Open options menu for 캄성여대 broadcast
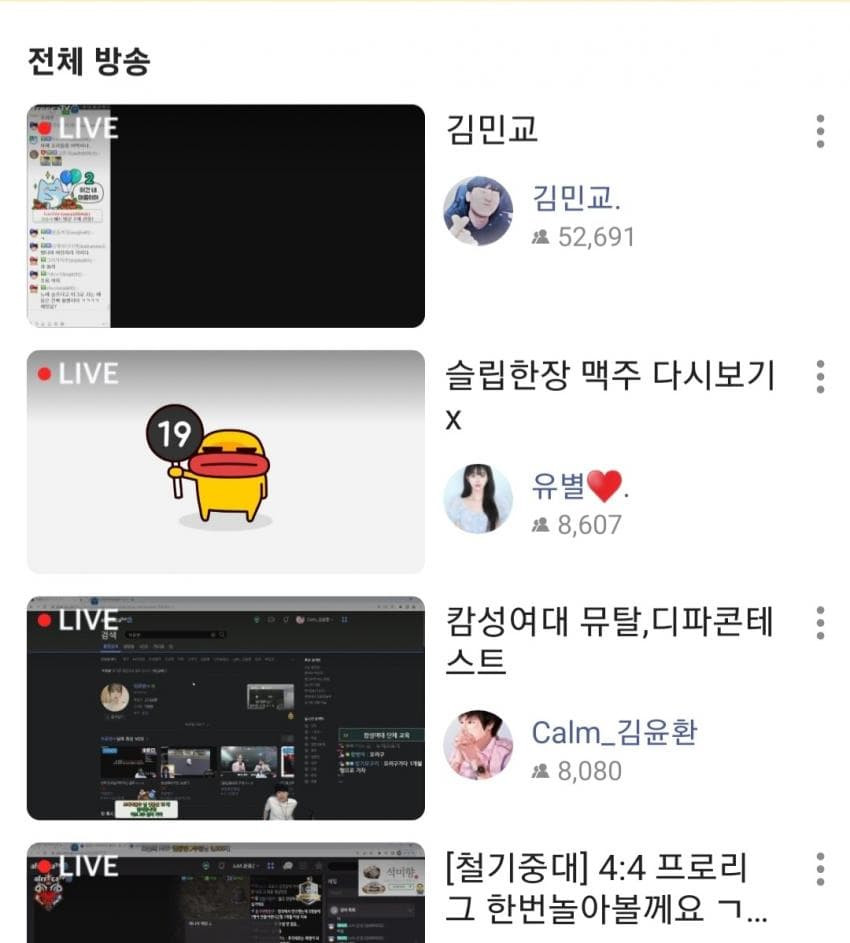850x943 pixels. coord(820,623)
